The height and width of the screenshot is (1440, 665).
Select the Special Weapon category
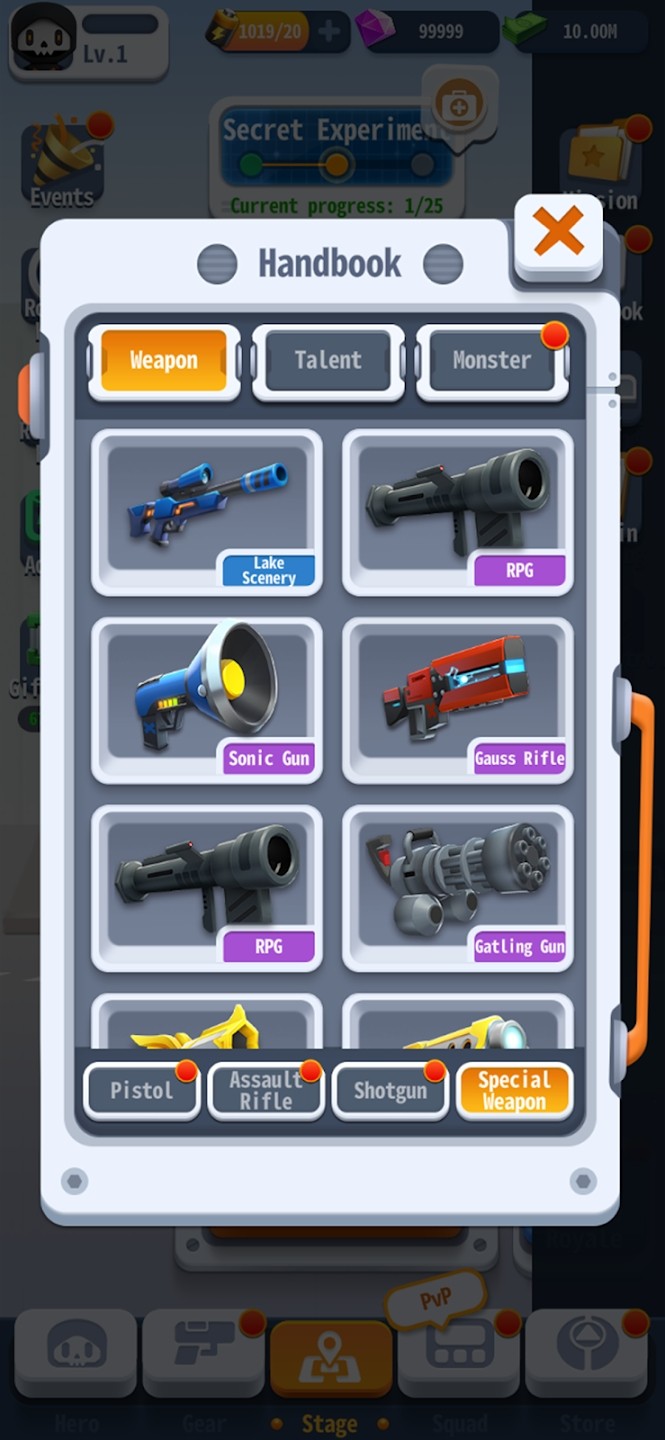pyautogui.click(x=514, y=1091)
